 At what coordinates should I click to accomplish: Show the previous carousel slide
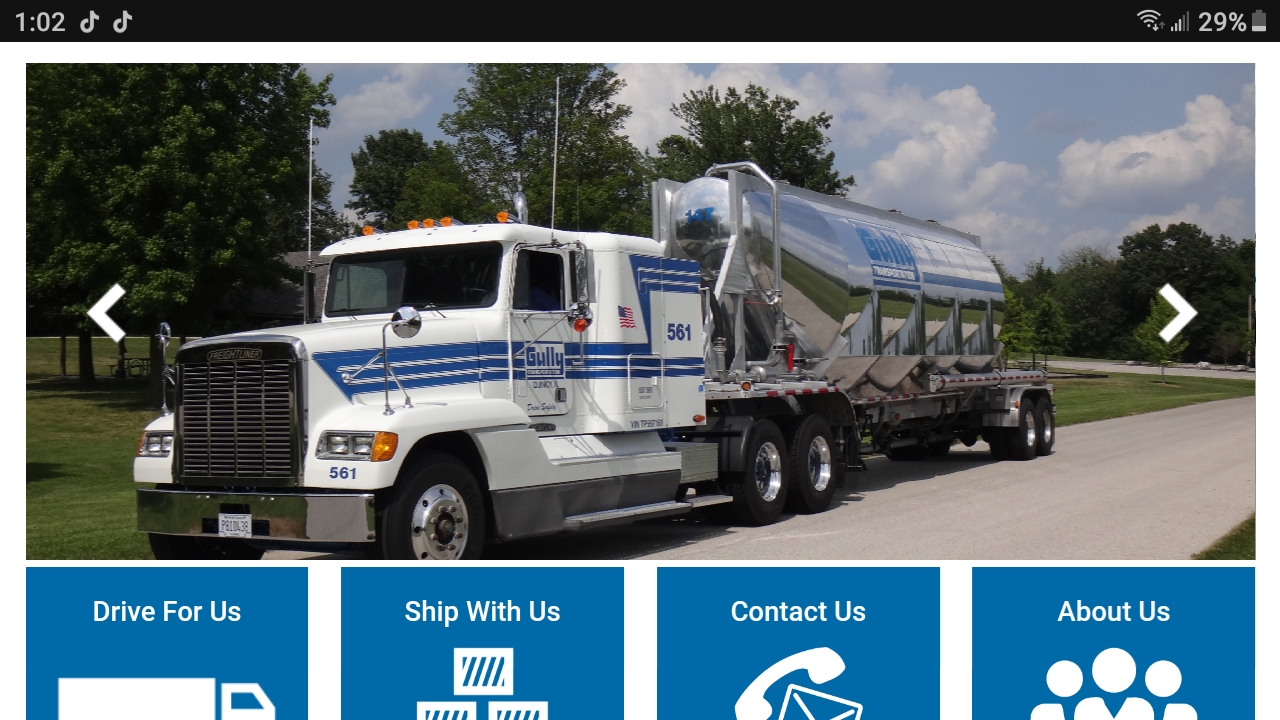click(x=106, y=313)
